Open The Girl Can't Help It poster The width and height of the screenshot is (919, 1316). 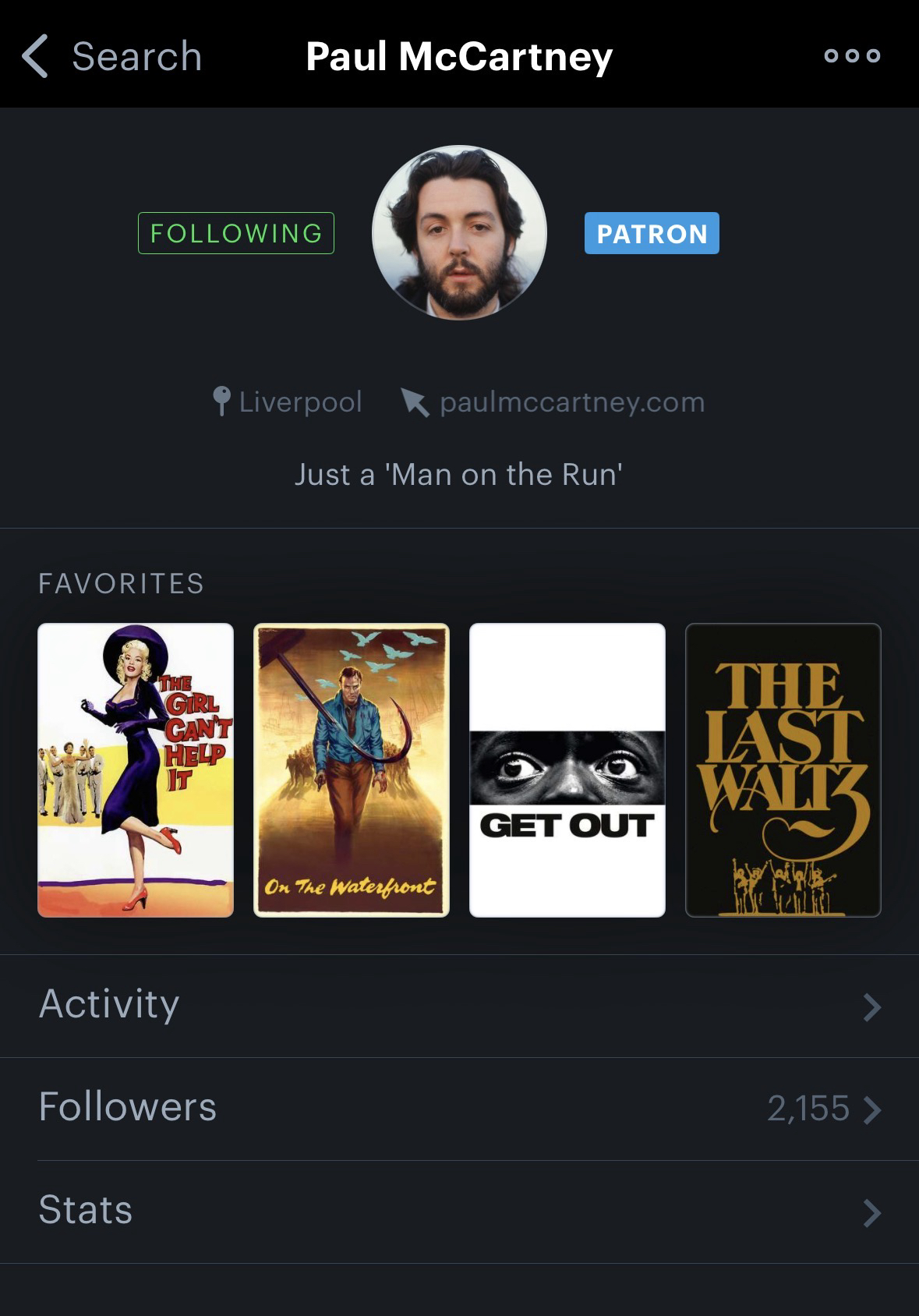point(136,770)
